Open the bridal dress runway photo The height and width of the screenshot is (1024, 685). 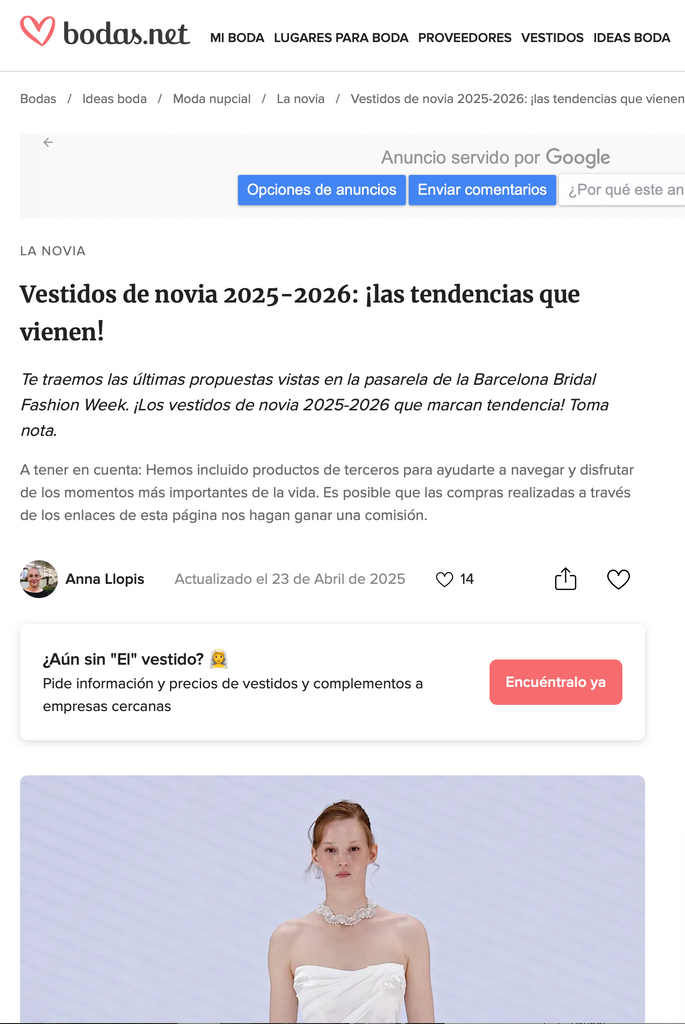tap(332, 900)
